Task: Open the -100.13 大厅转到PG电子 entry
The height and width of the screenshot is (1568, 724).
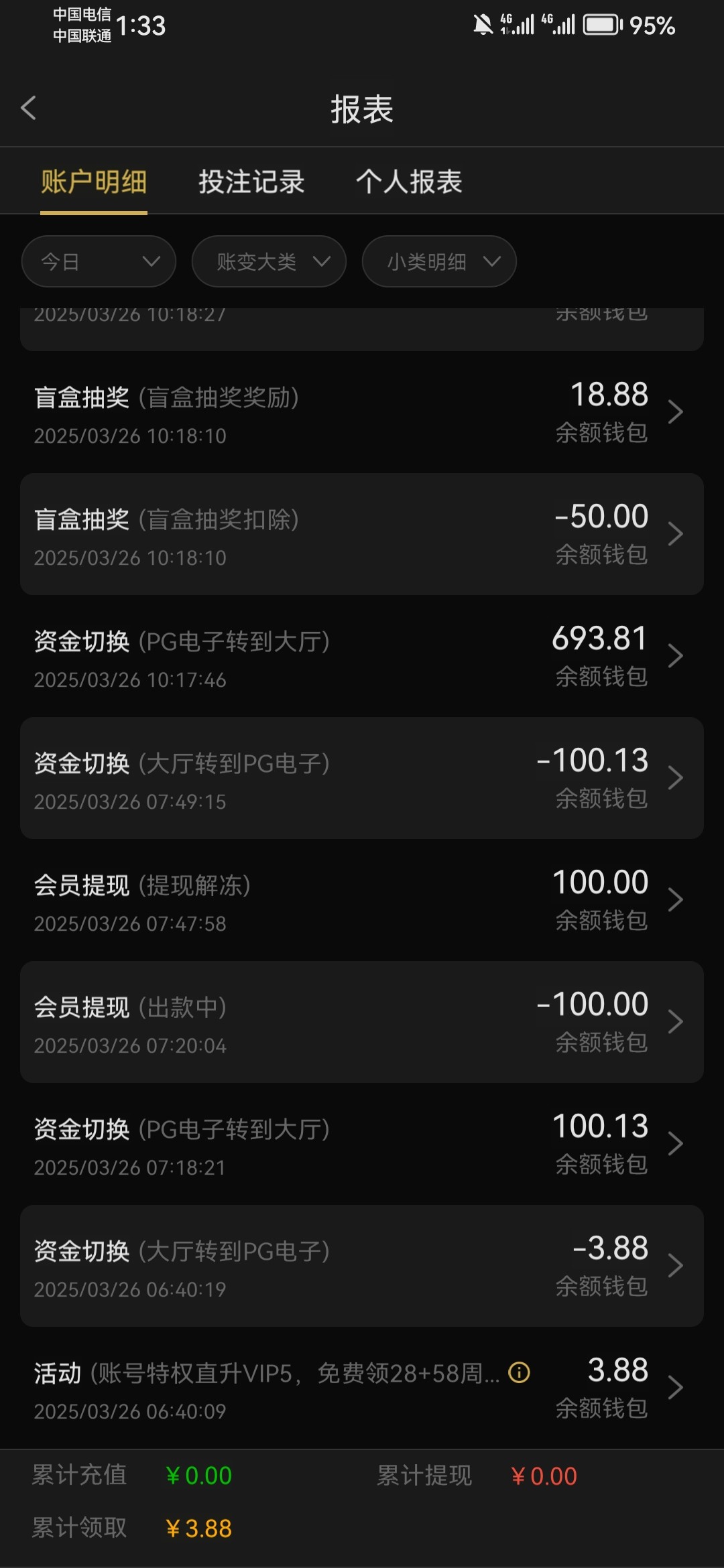Action: (x=362, y=779)
